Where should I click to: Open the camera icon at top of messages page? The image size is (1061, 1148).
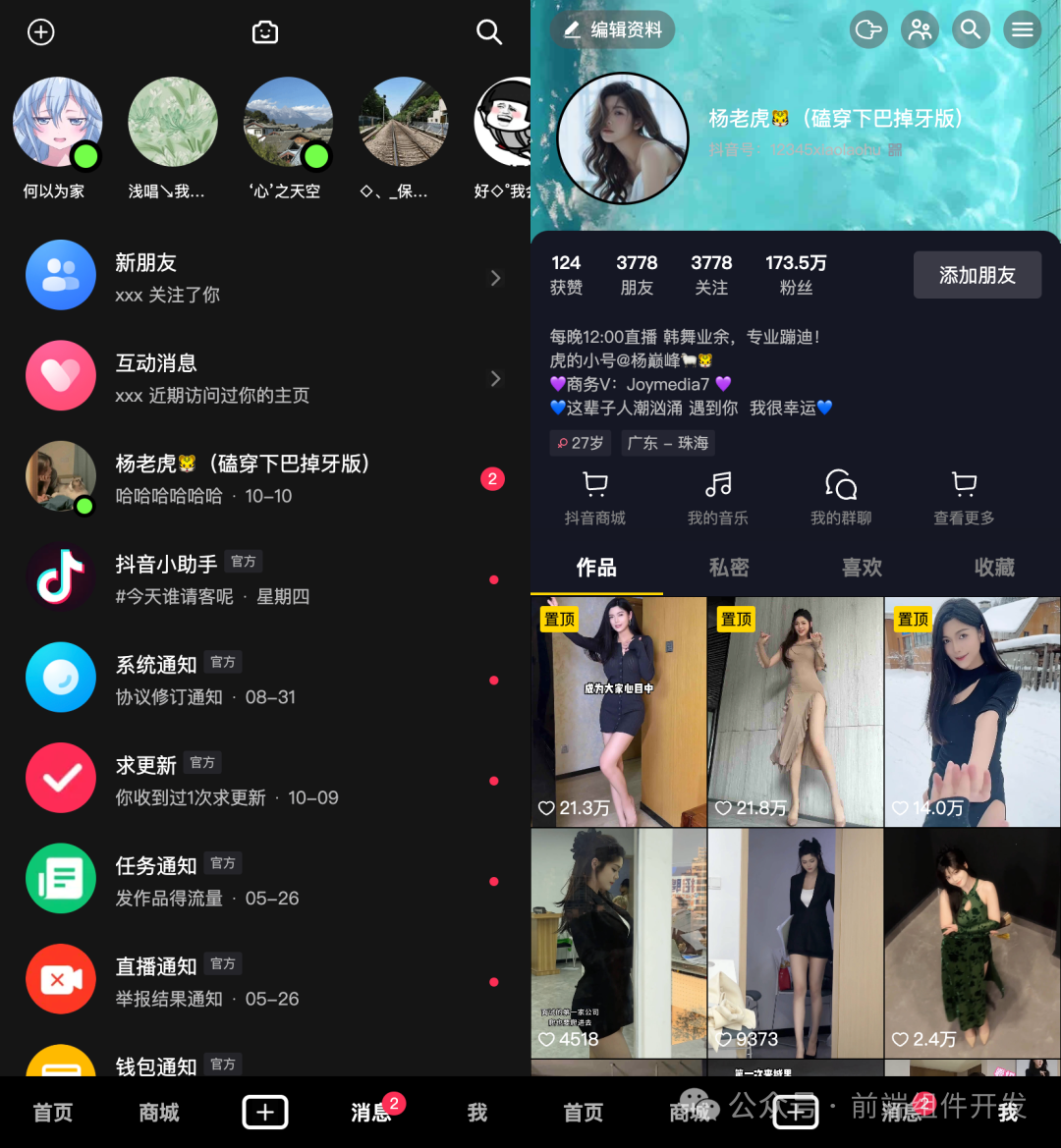(265, 30)
